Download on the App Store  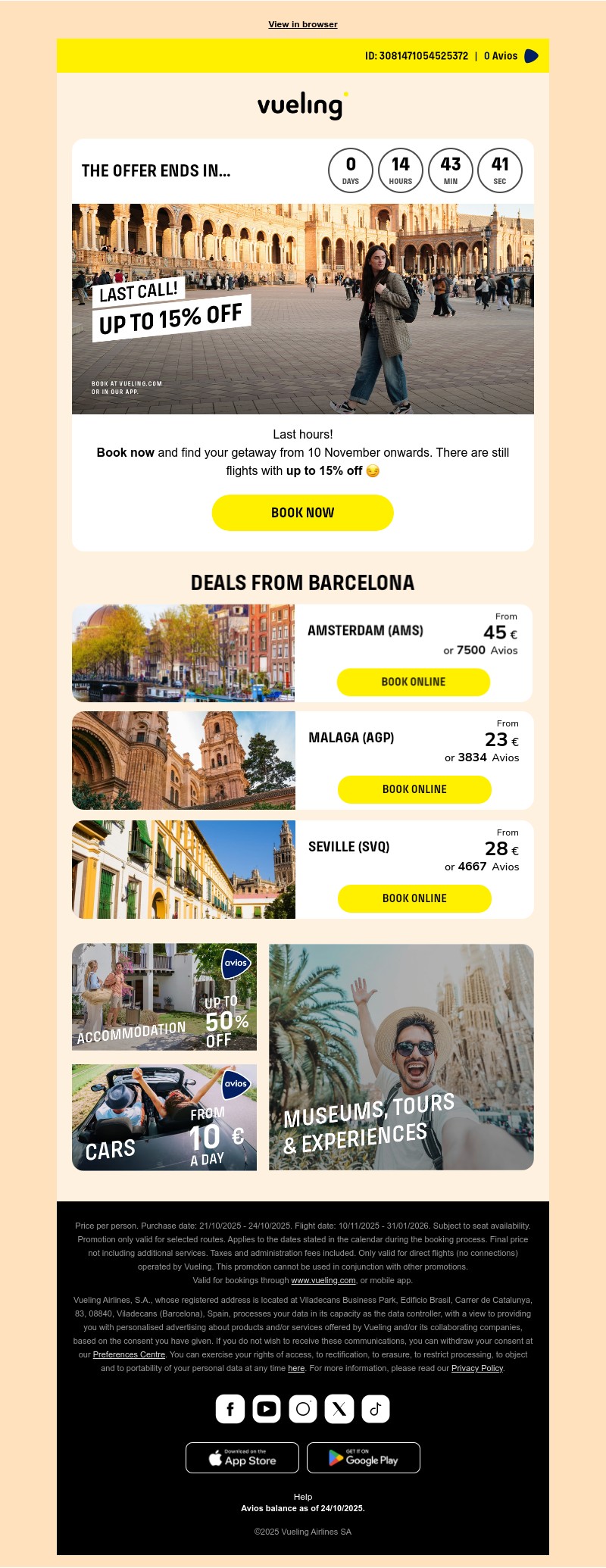[242, 1458]
